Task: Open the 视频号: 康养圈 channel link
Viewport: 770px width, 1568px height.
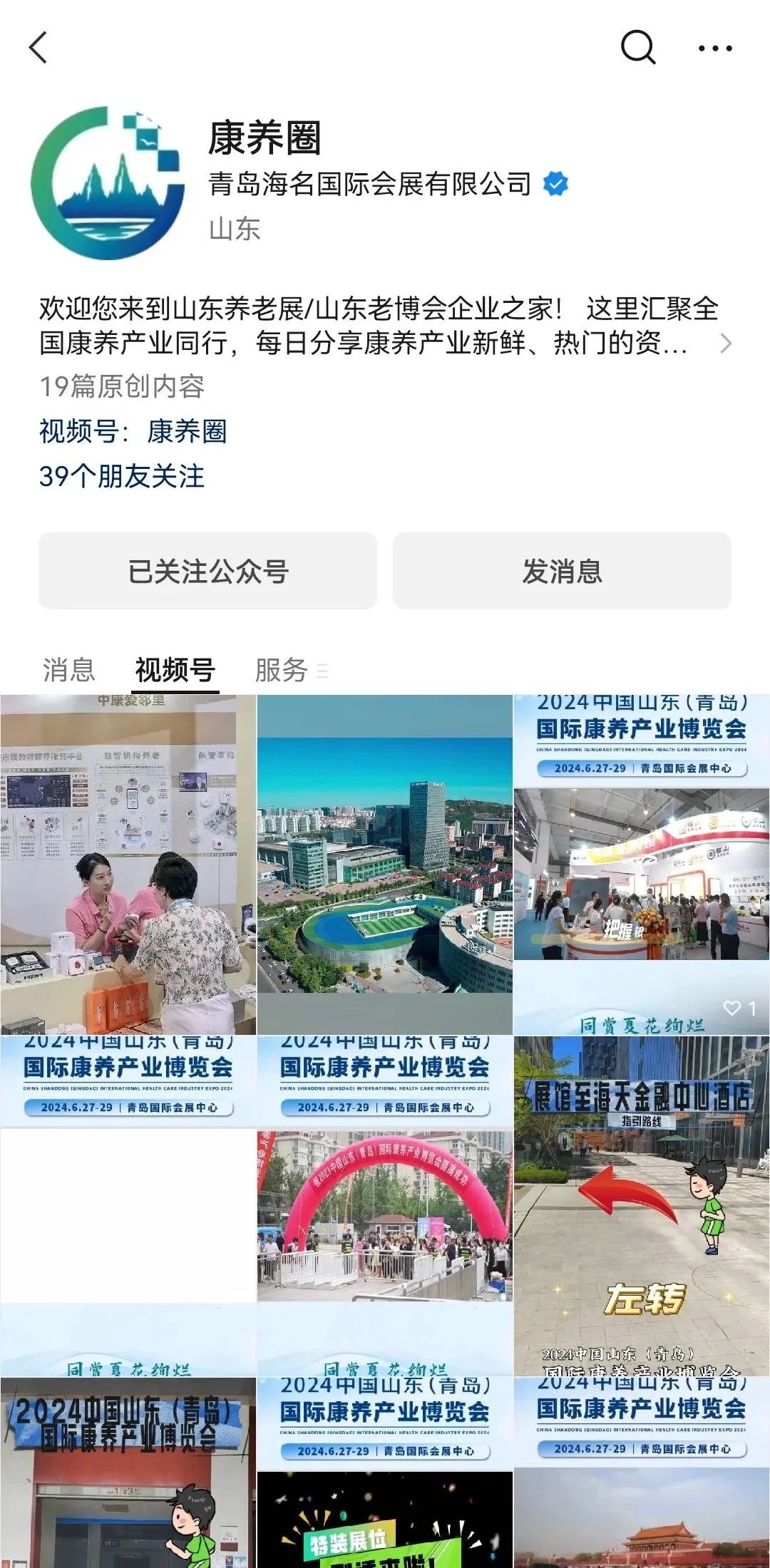Action: click(133, 431)
